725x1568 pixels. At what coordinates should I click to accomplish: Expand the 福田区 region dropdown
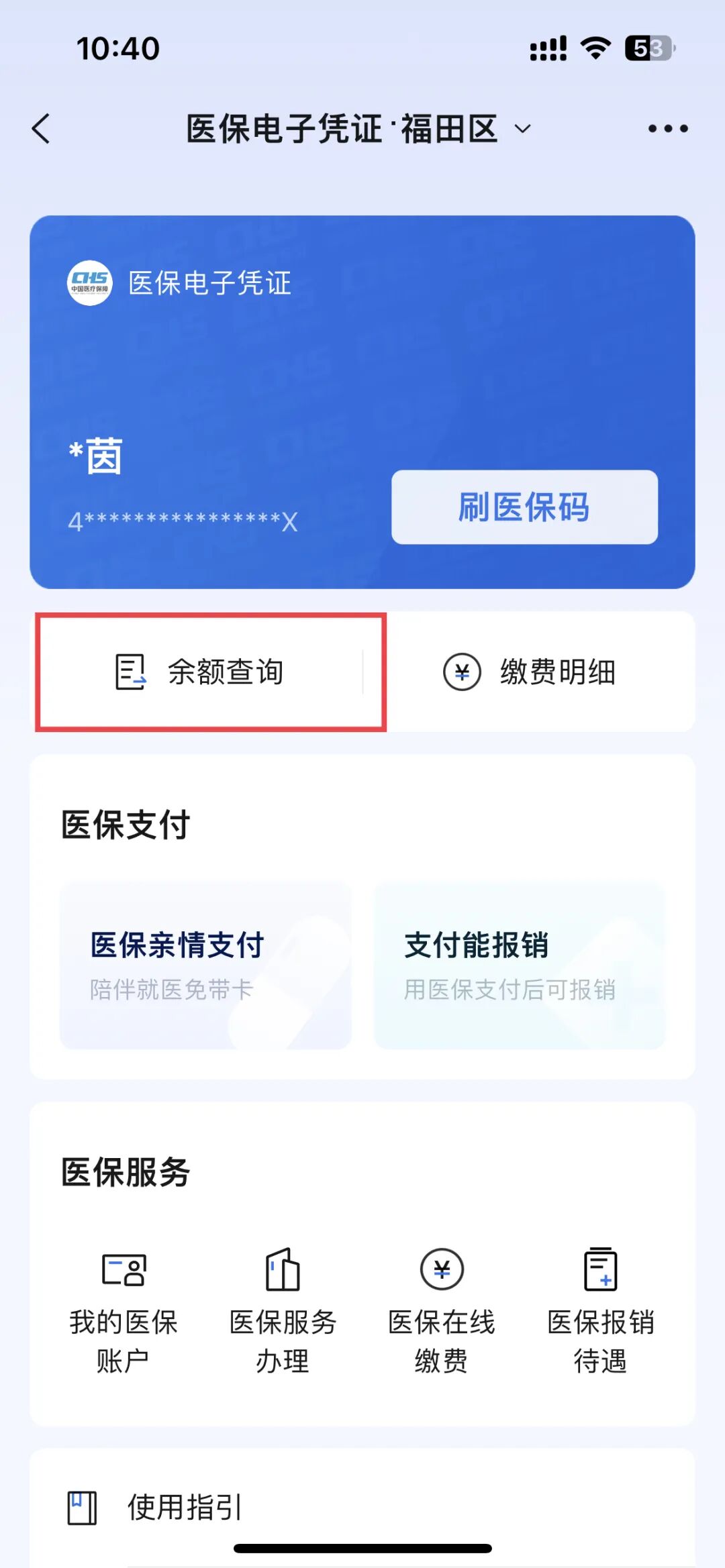click(x=522, y=128)
